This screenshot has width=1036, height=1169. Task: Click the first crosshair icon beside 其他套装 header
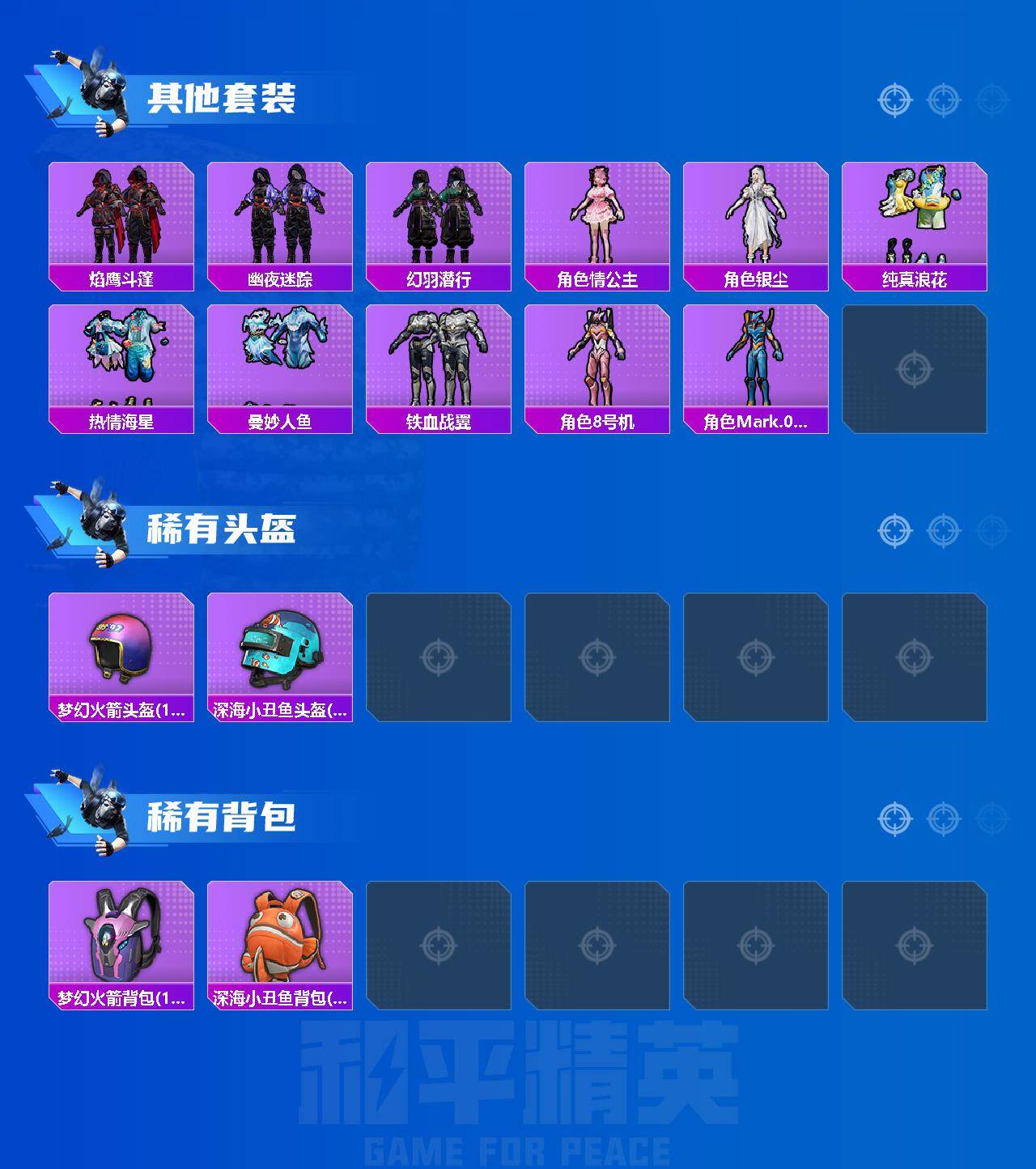pos(894,100)
